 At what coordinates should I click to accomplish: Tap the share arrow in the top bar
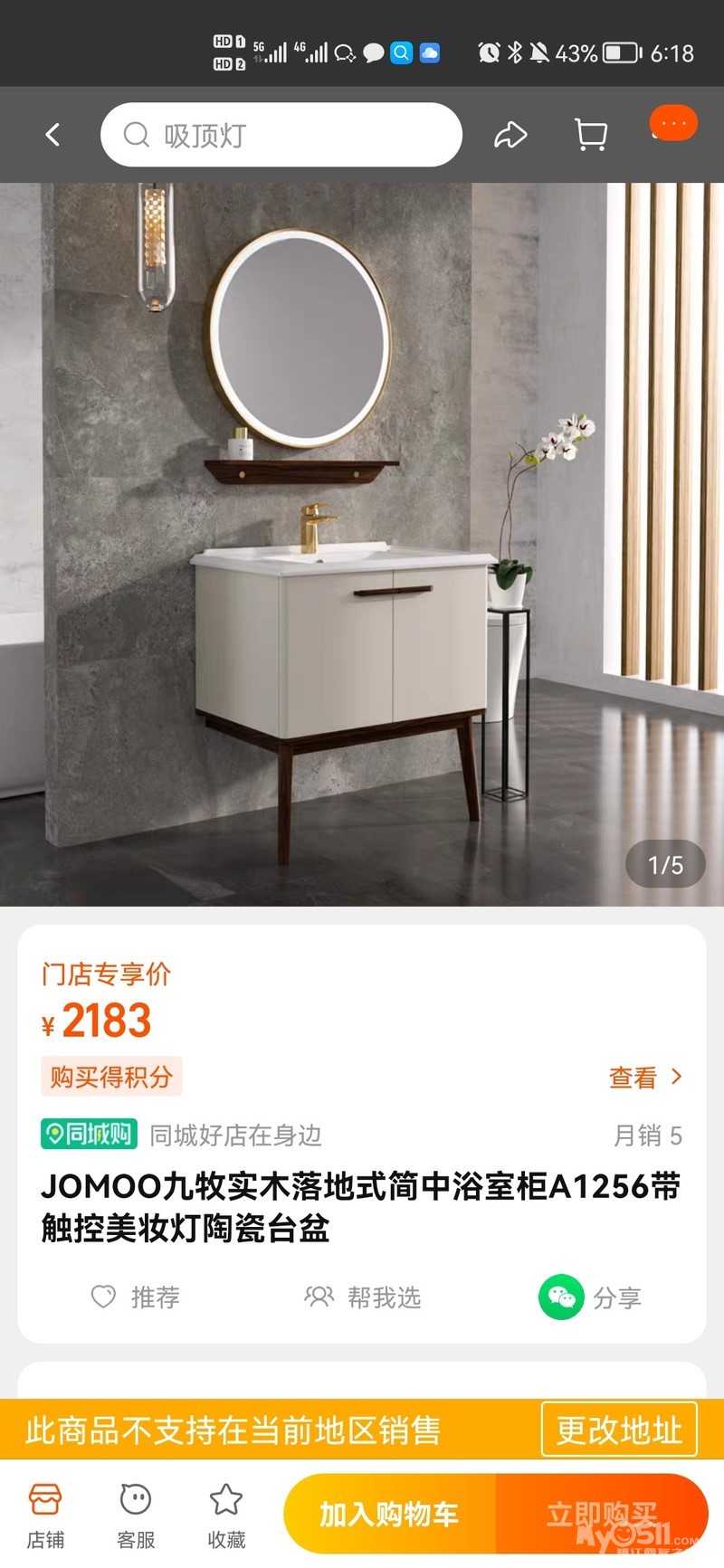[510, 136]
